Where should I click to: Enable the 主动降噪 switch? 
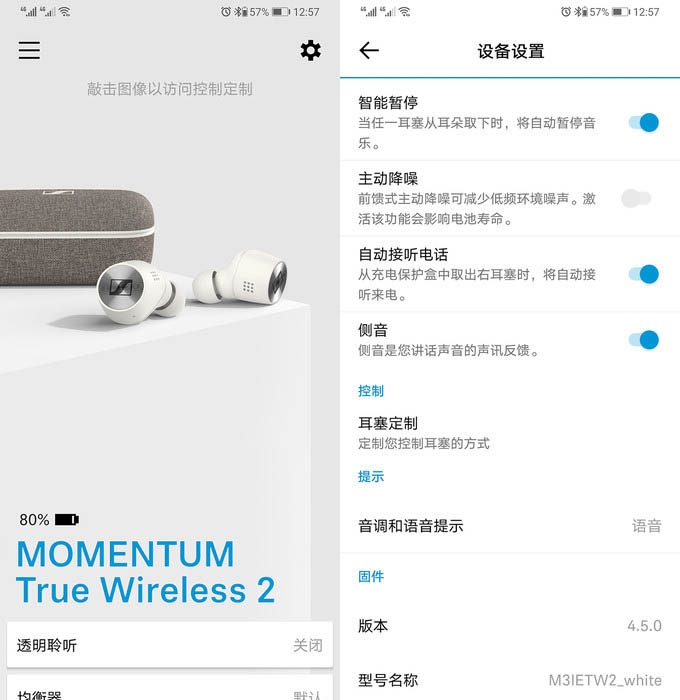[636, 198]
